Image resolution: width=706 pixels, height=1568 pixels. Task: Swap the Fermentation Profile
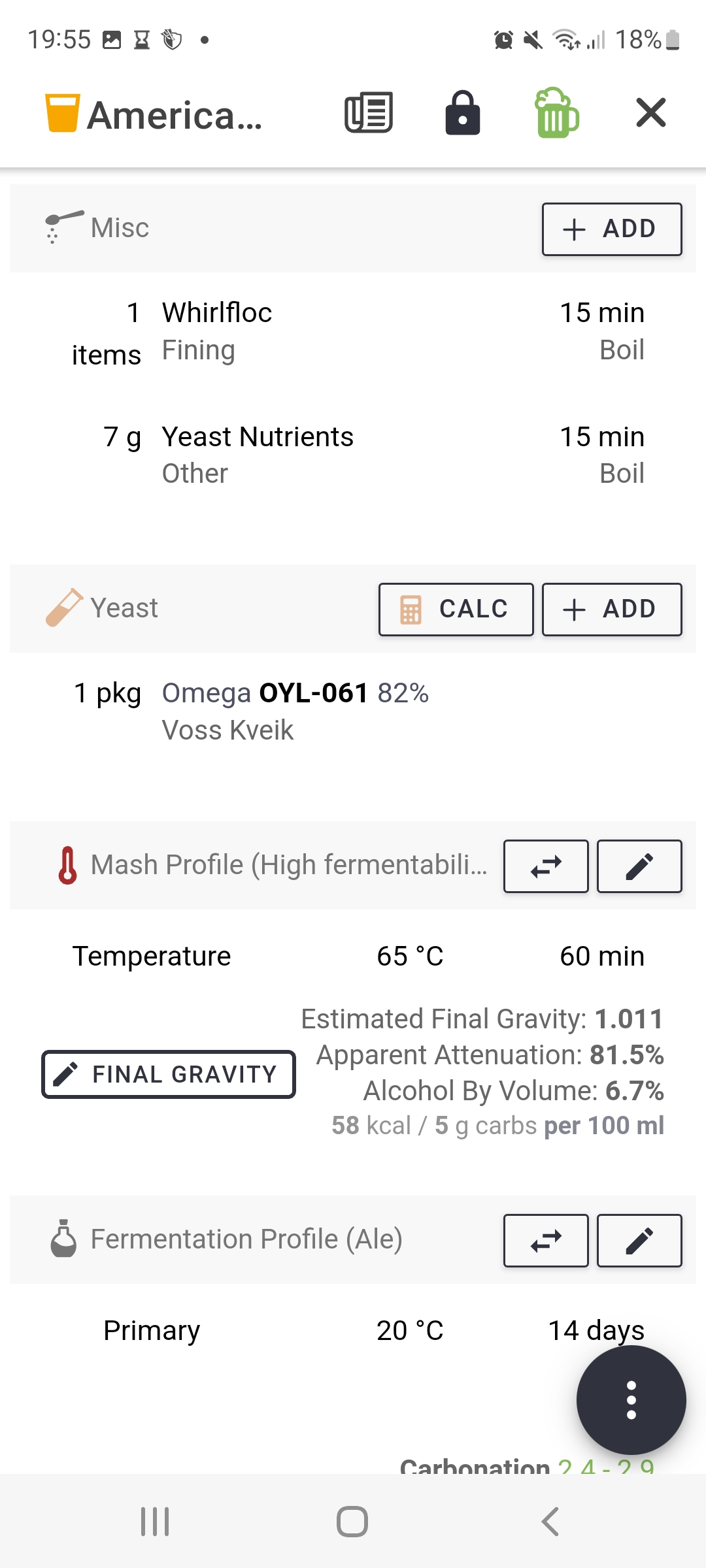point(546,1241)
